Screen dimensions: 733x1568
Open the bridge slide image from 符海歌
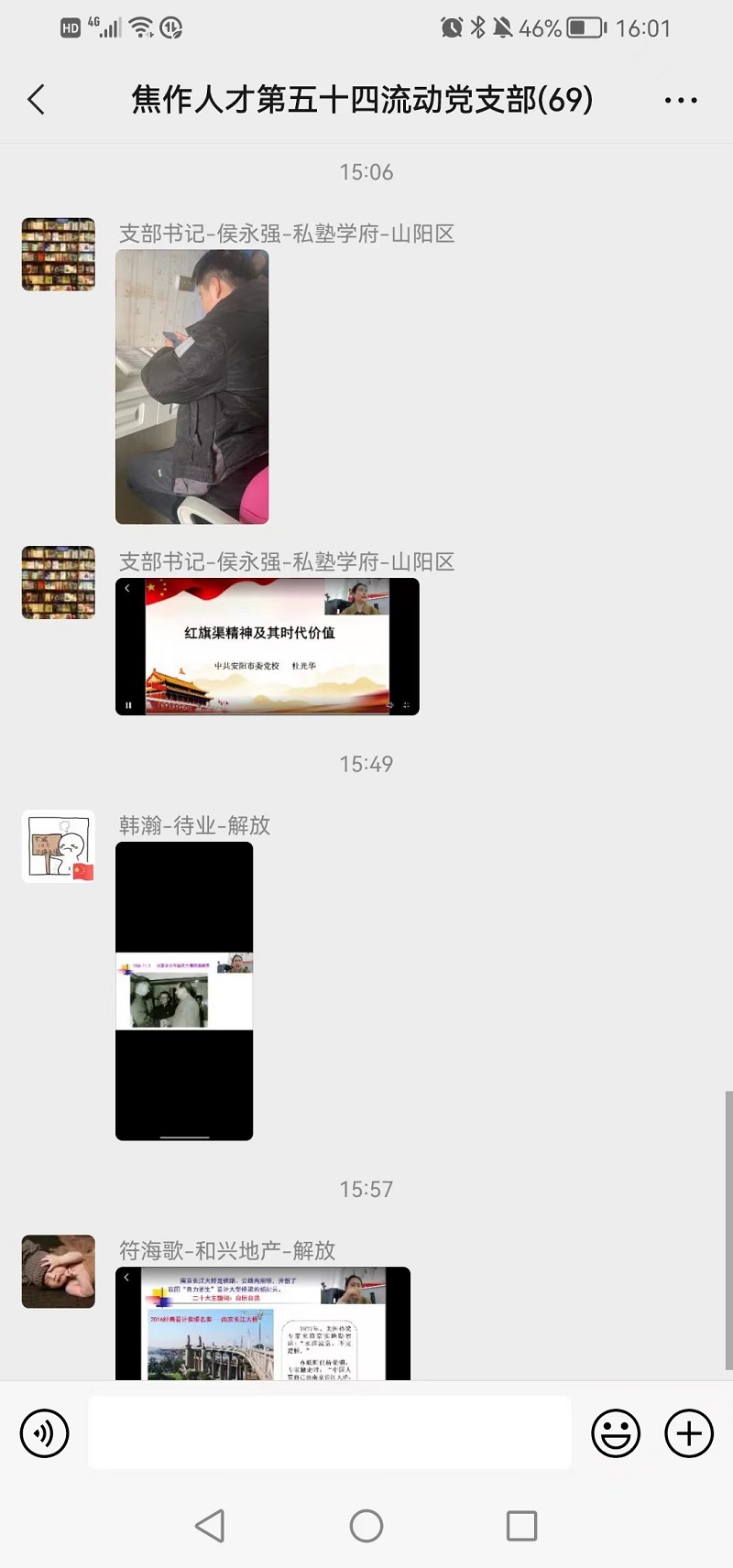(x=263, y=1323)
